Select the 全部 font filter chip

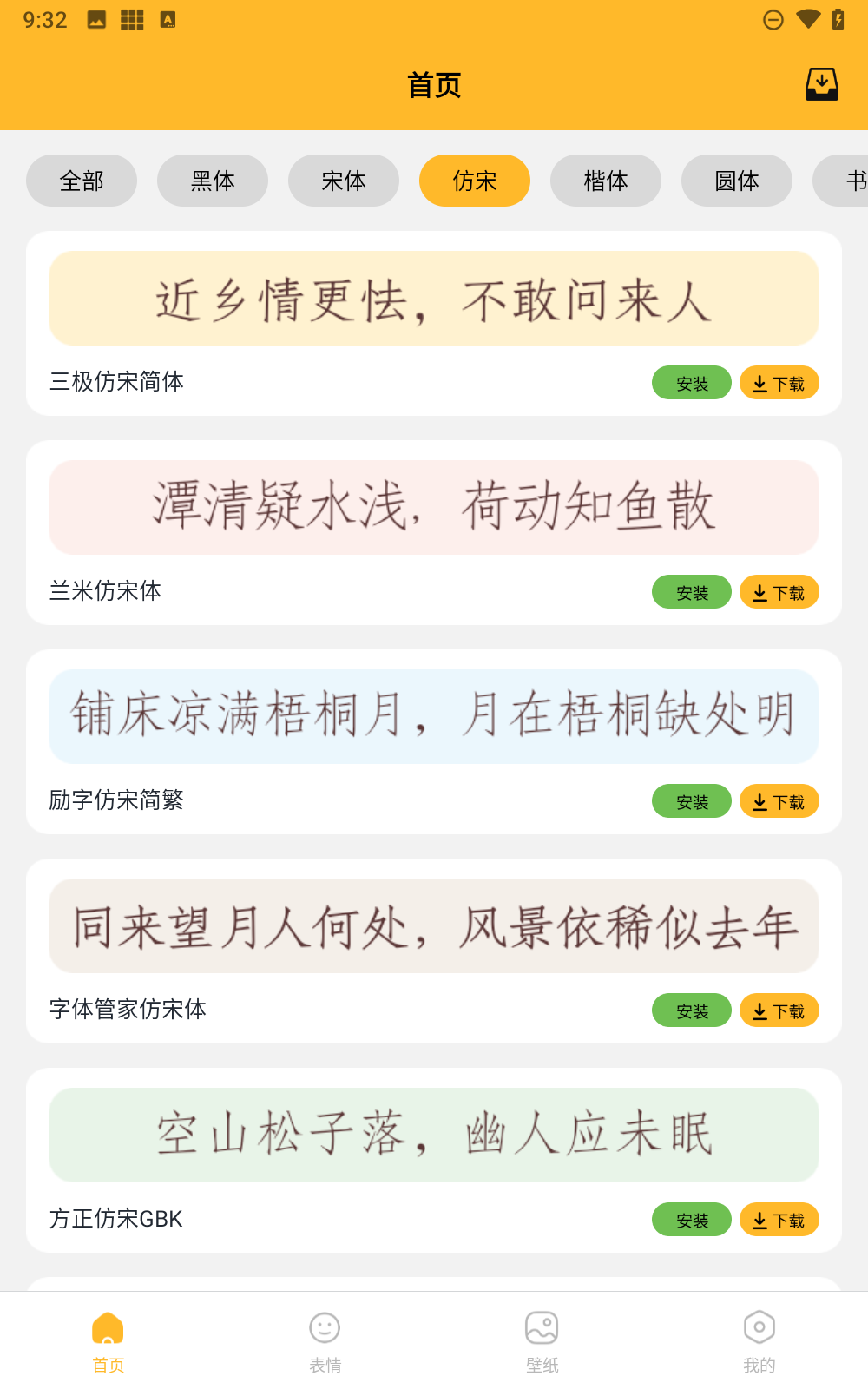(82, 181)
